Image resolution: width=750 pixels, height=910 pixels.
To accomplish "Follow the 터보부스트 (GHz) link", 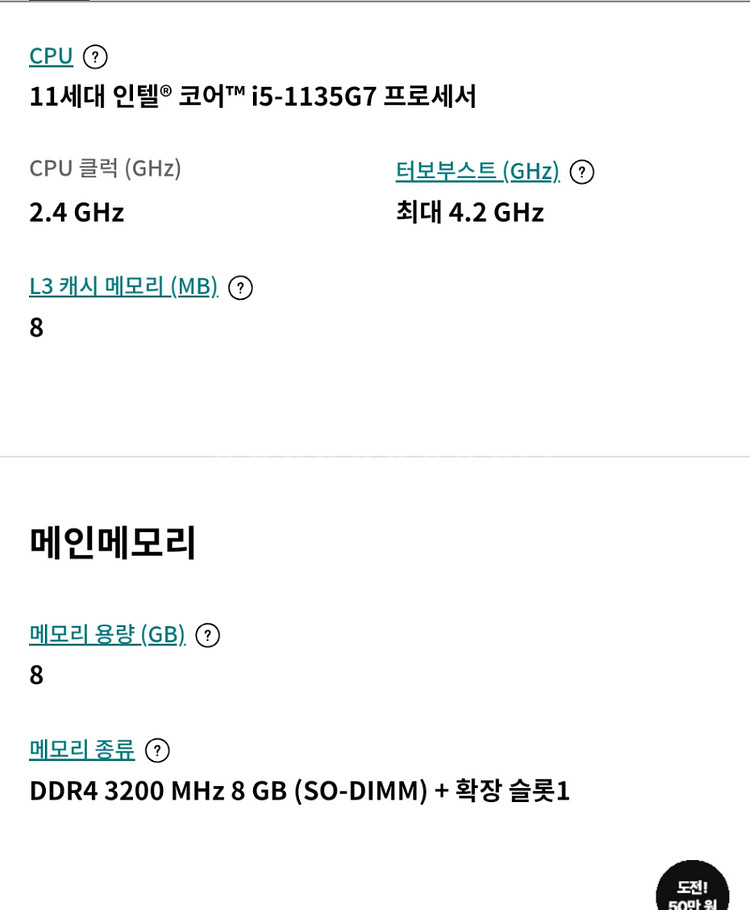I will pyautogui.click(x=478, y=170).
